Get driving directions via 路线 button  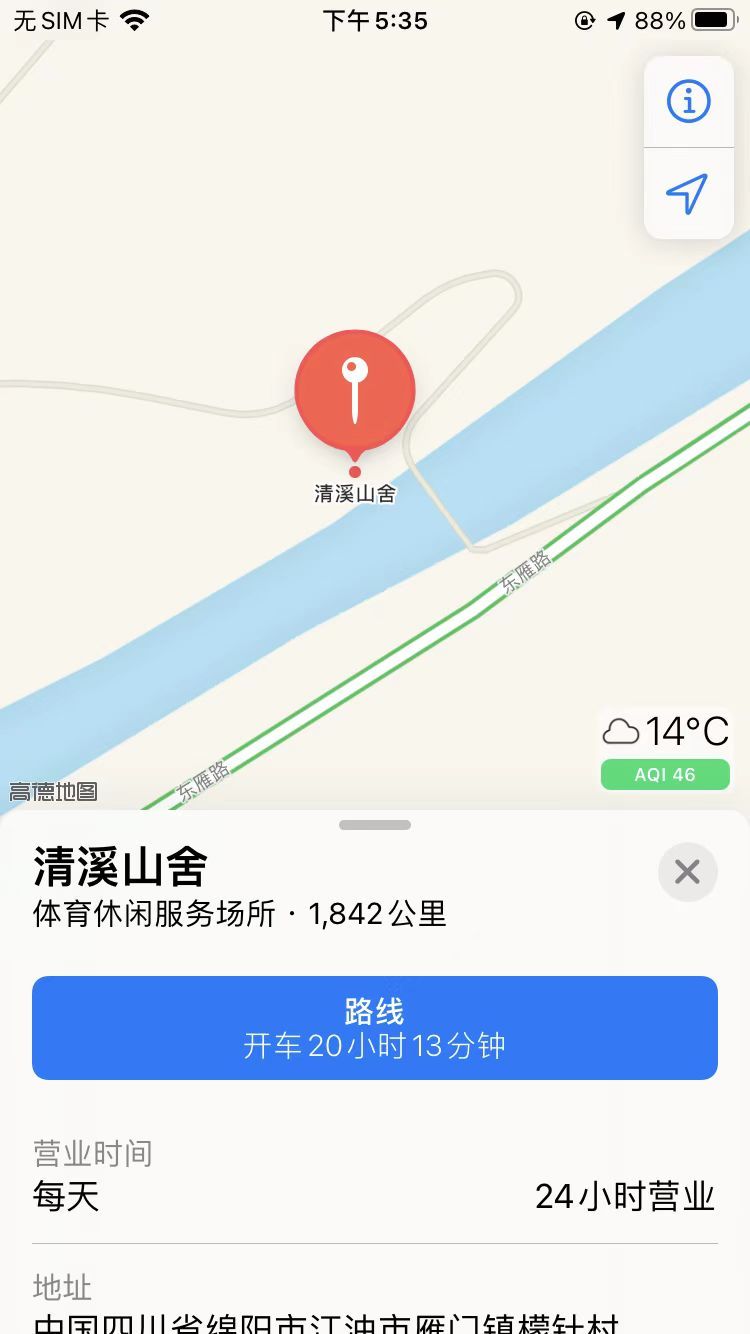point(375,1028)
